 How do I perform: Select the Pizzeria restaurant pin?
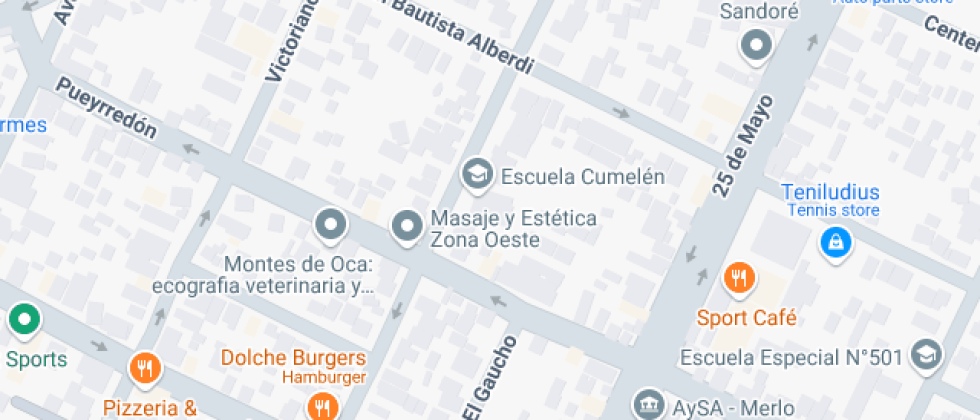145,368
